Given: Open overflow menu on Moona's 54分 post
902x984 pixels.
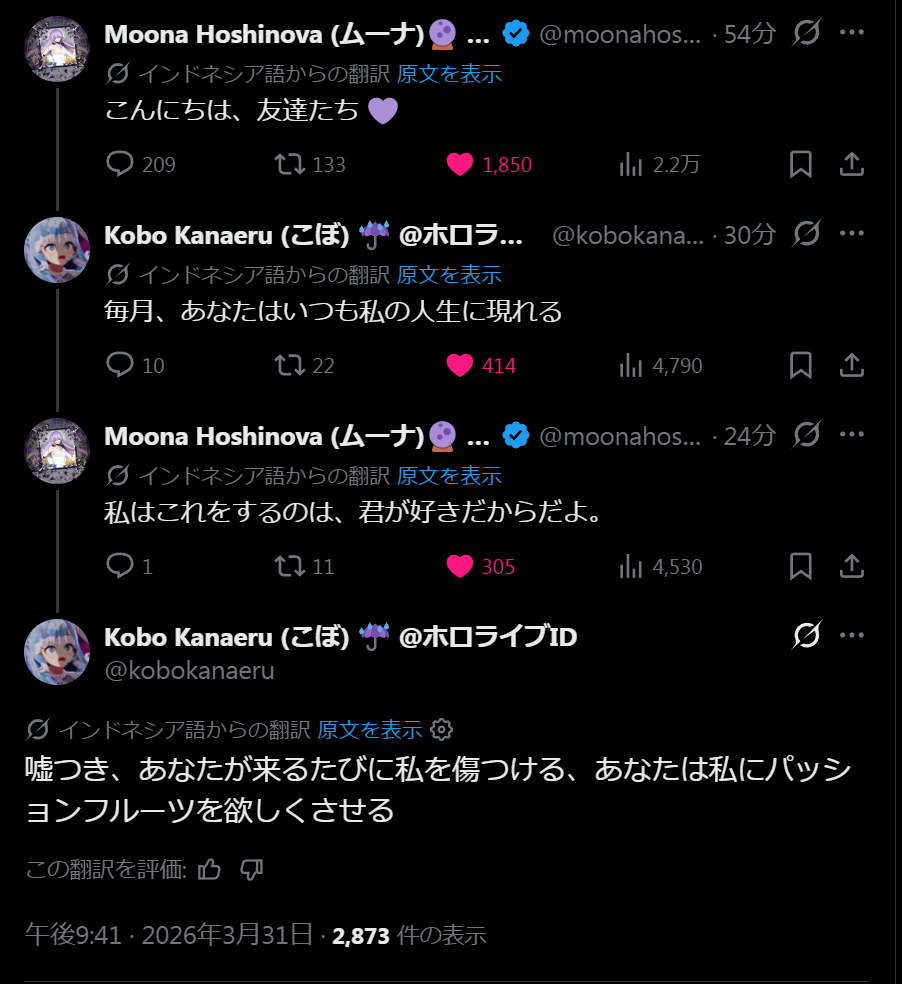Looking at the screenshot, I should pos(851,33).
